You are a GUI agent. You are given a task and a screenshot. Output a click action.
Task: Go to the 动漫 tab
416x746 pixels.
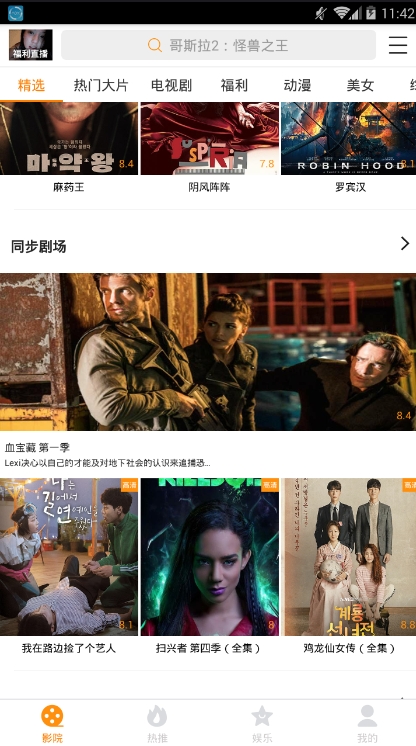(x=297, y=85)
